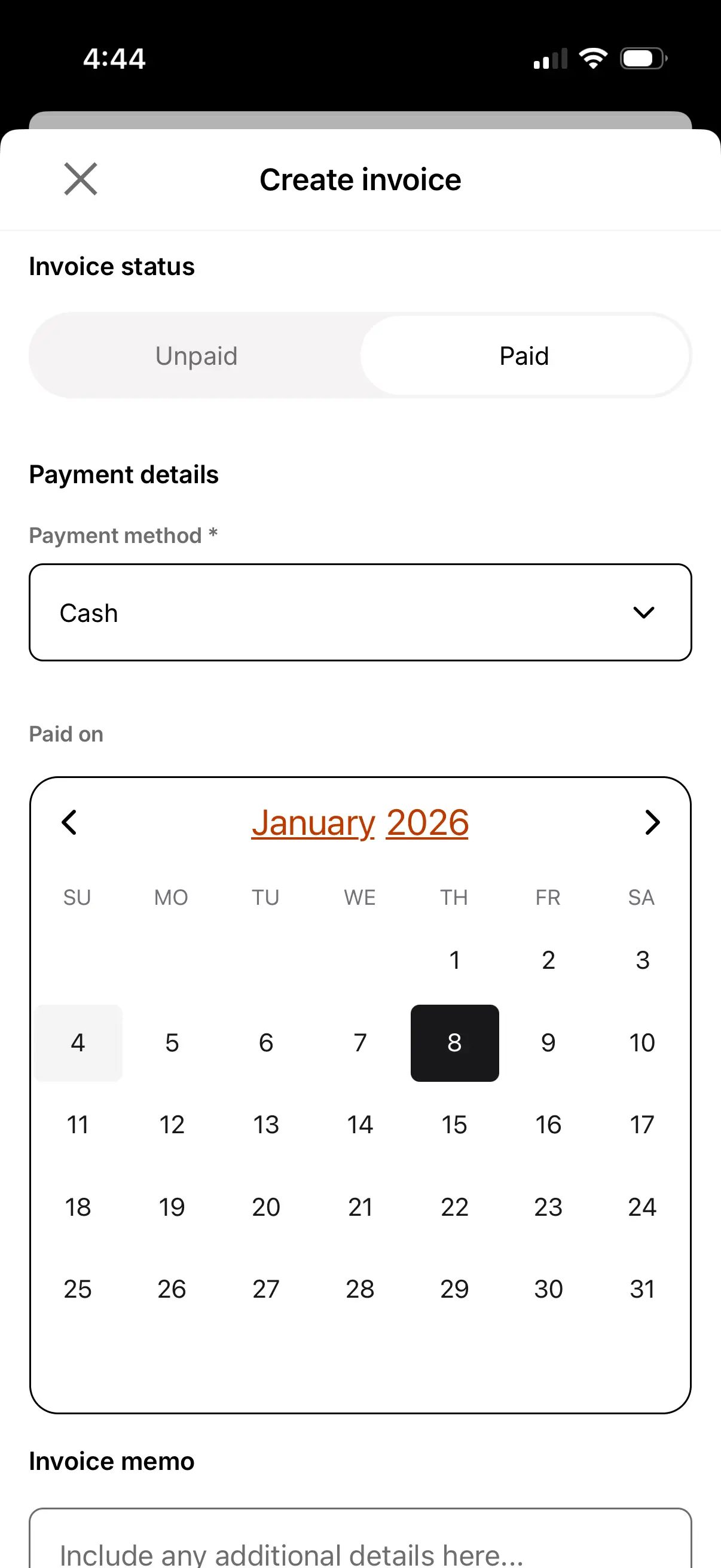
Task: Choose January 22 on the calendar
Action: pyautogui.click(x=454, y=1206)
